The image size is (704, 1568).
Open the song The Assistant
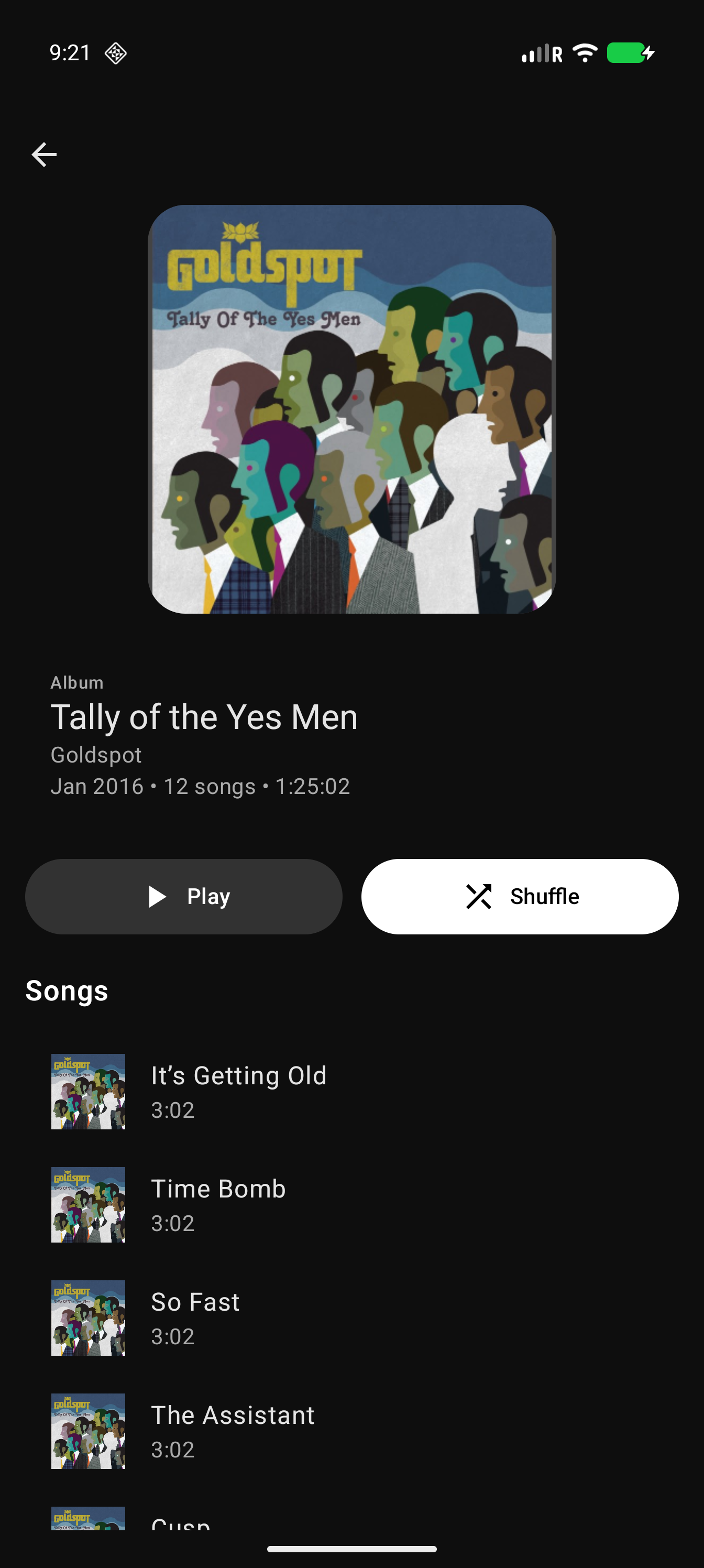coord(233,1431)
